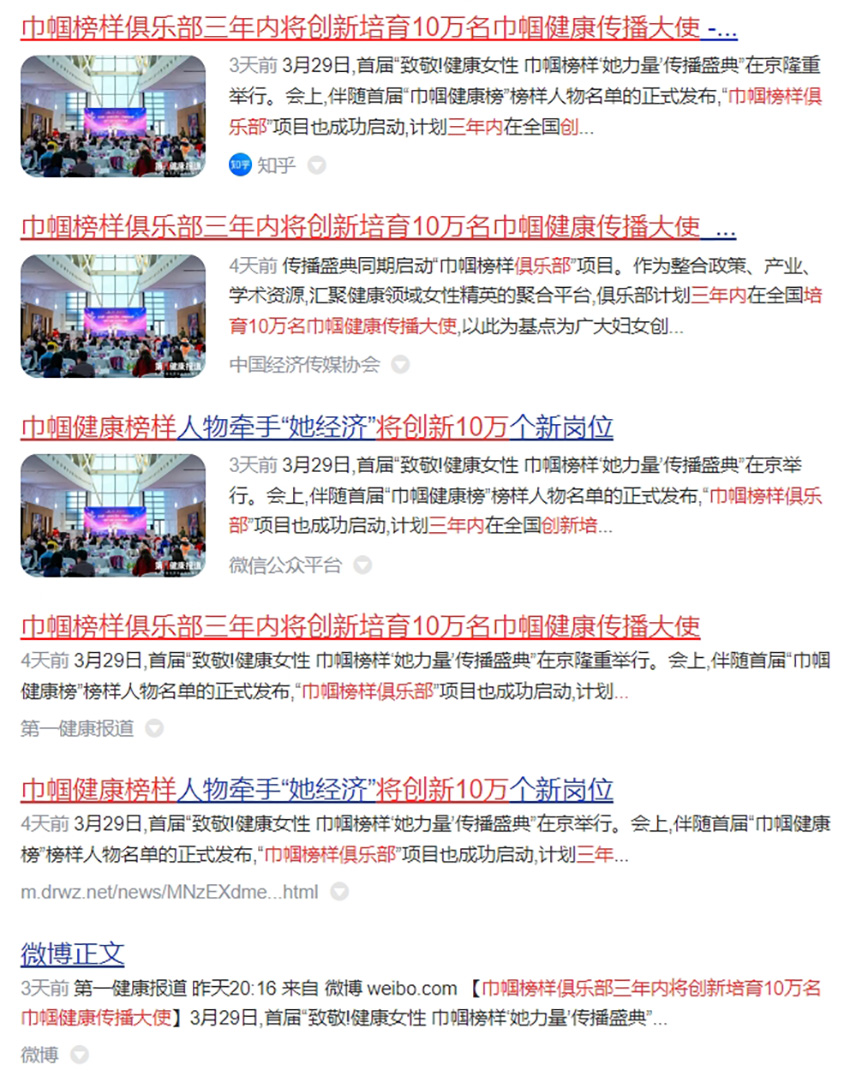This screenshot has height=1076, width=850.
Task: Open the 微信公众平台 result on 她经济
Action: [317, 427]
